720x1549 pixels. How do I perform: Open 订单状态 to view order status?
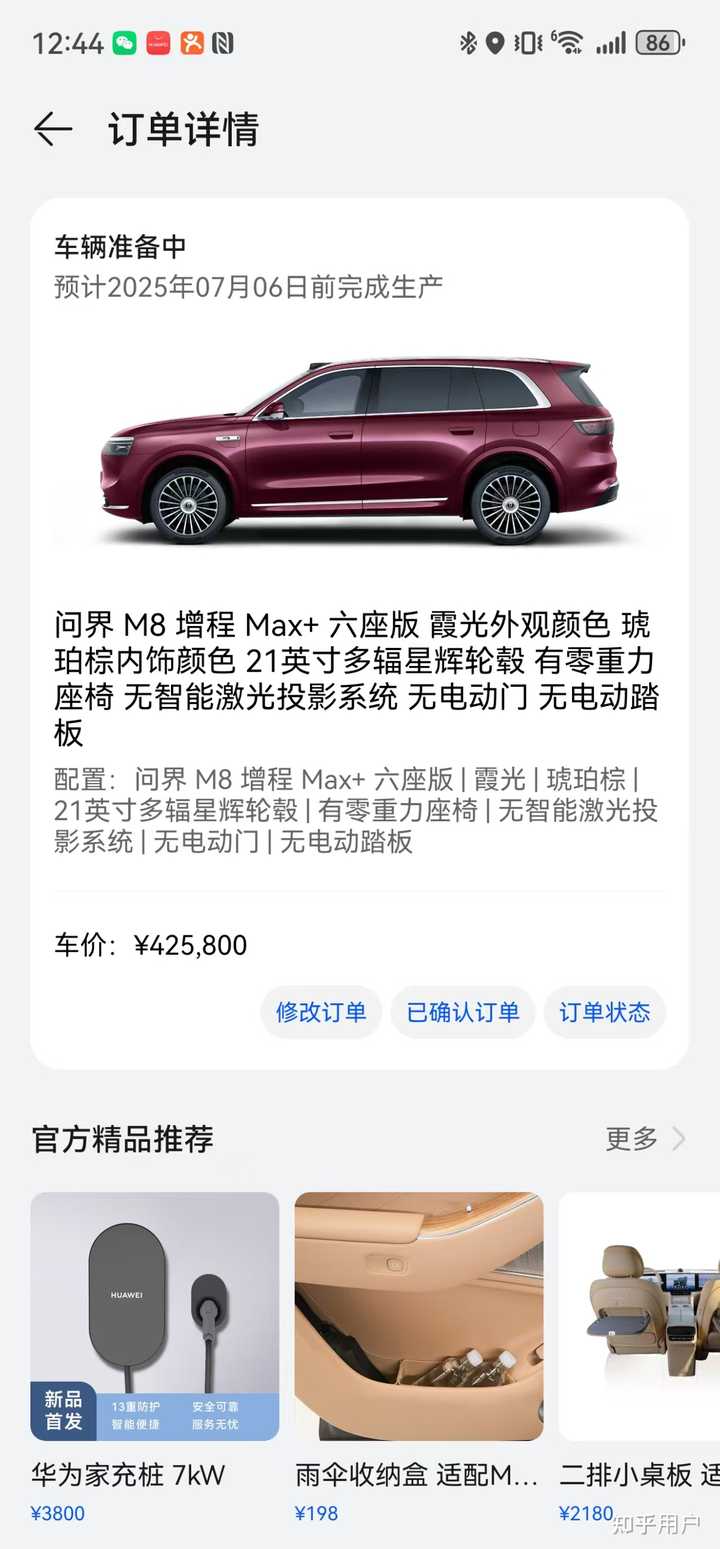(x=605, y=1012)
